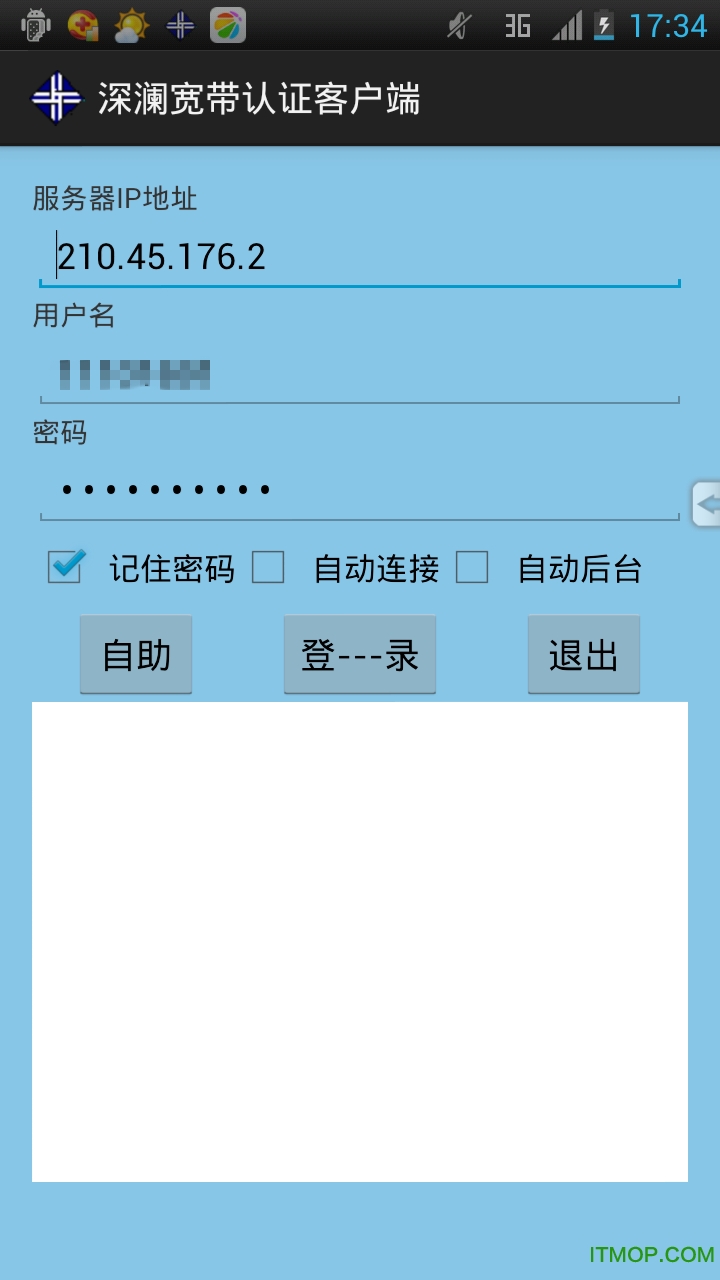The width and height of the screenshot is (720, 1280).
Task: Exit the app with 退出
Action: click(x=583, y=655)
